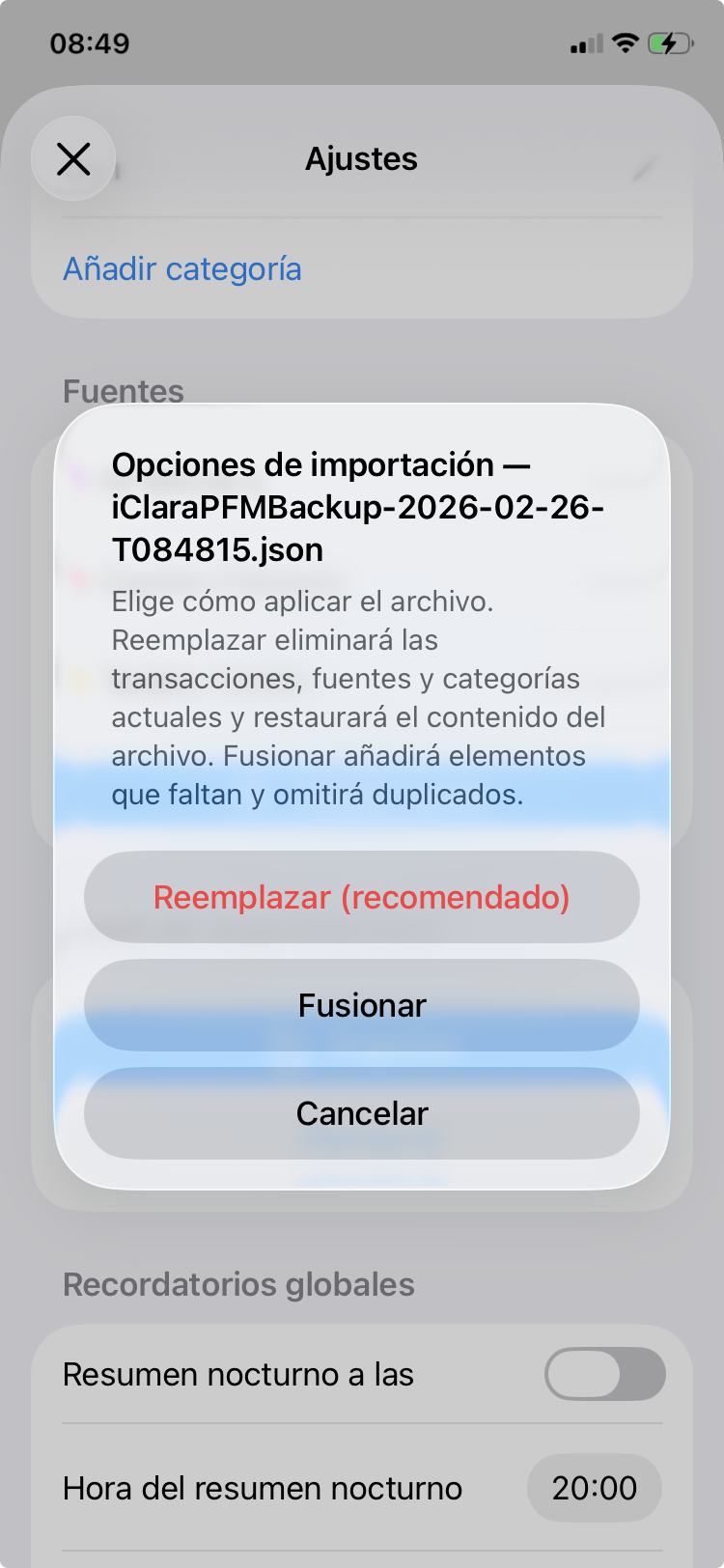The image size is (724, 1568).
Task: Open the 20:00 nightly summary time picker
Action: tap(595, 1487)
